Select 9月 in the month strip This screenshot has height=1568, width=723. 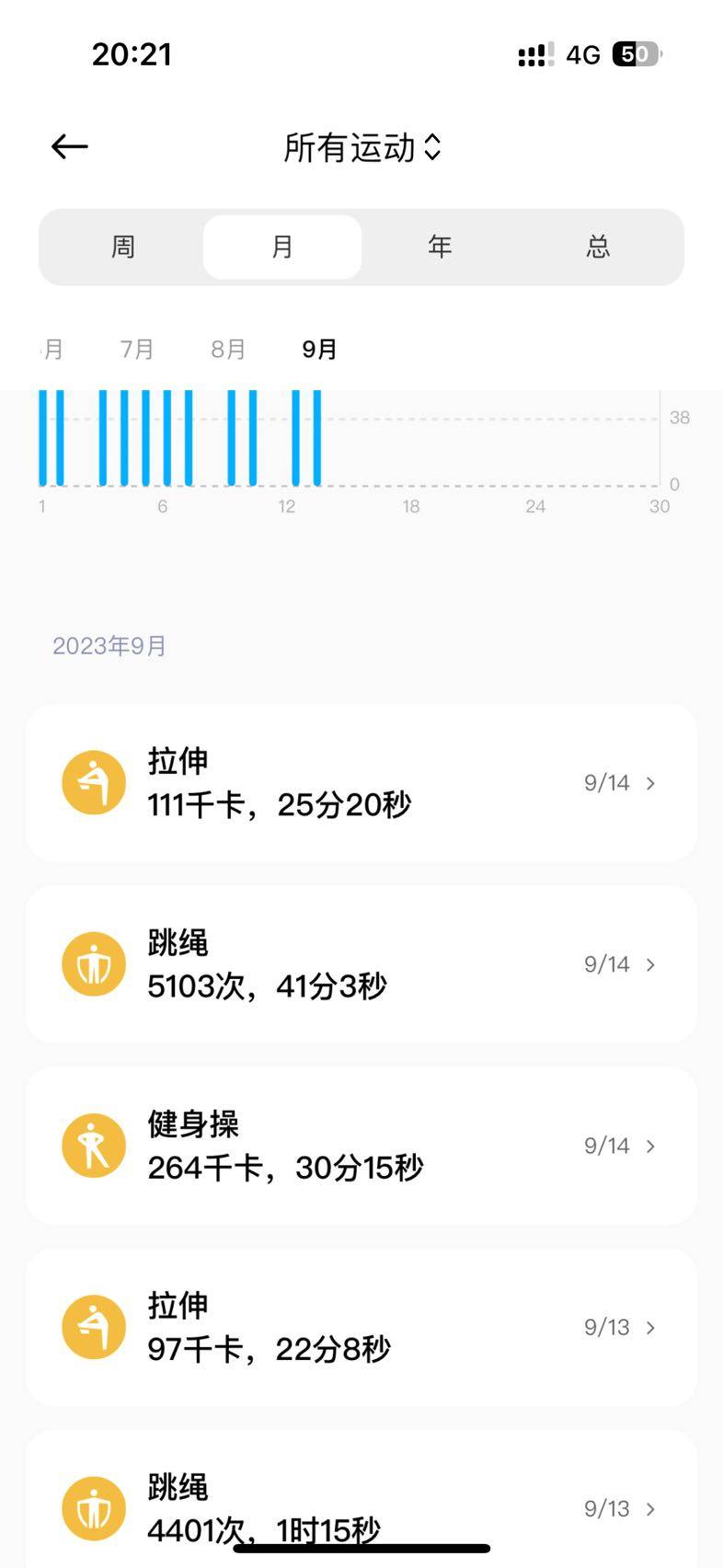click(x=319, y=350)
